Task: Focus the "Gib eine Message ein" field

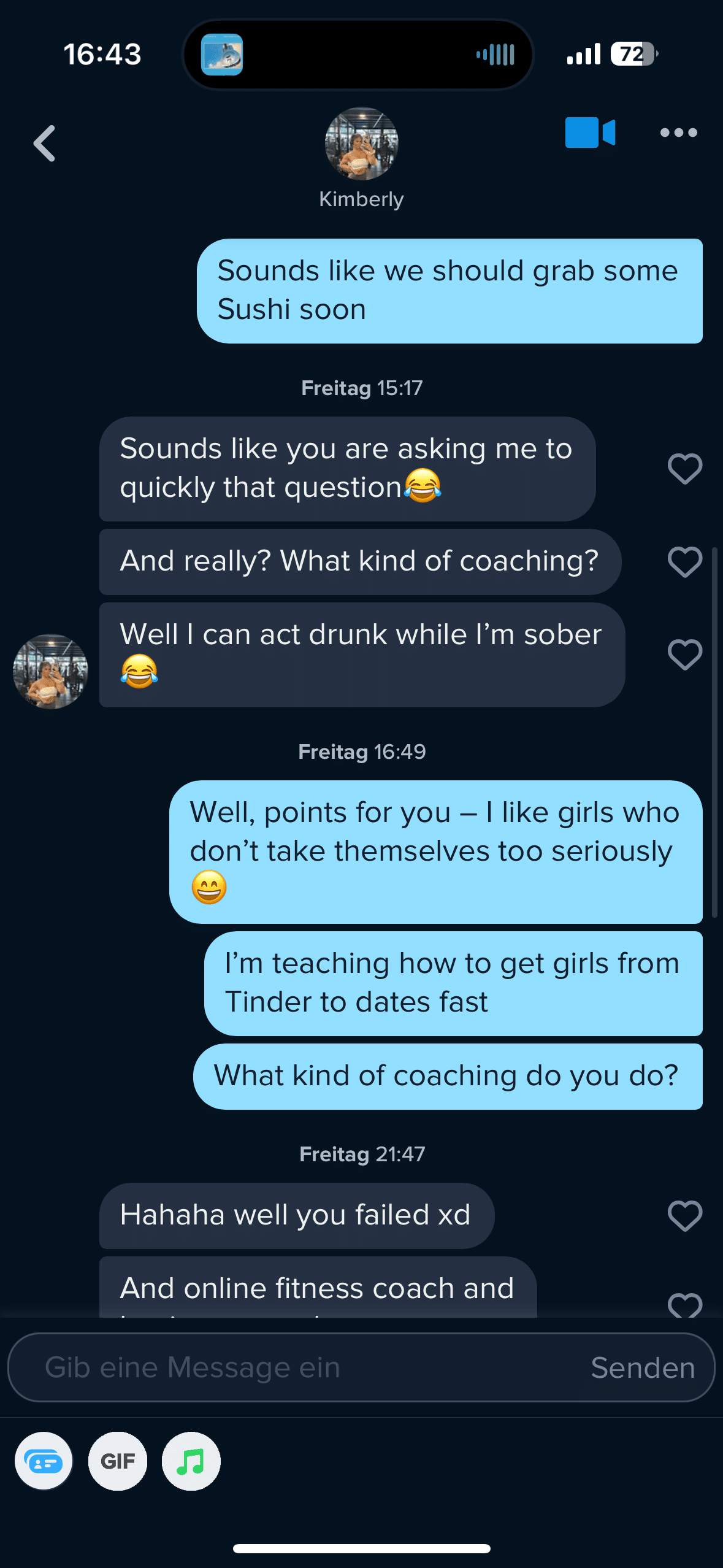Action: point(294,1368)
